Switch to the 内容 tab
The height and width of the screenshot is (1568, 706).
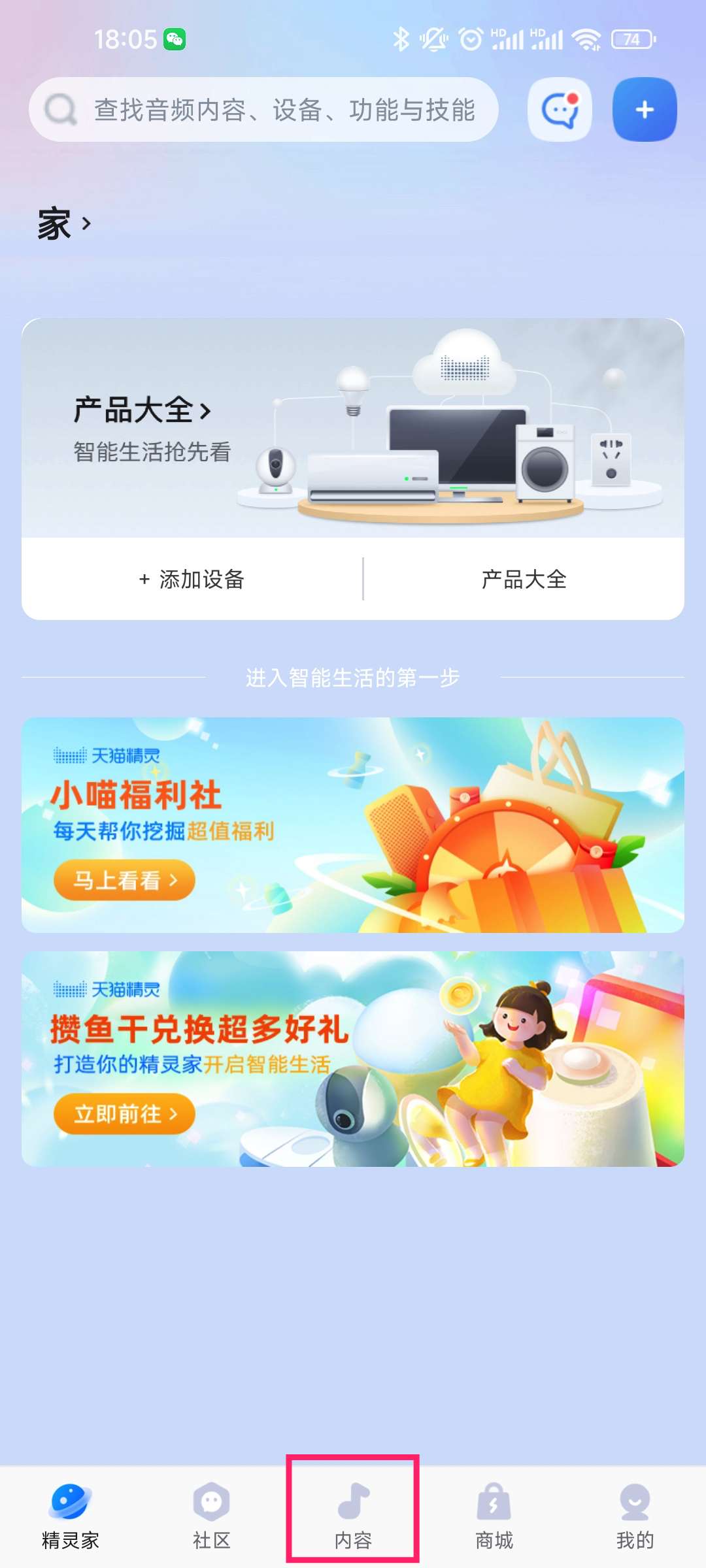tap(353, 1516)
